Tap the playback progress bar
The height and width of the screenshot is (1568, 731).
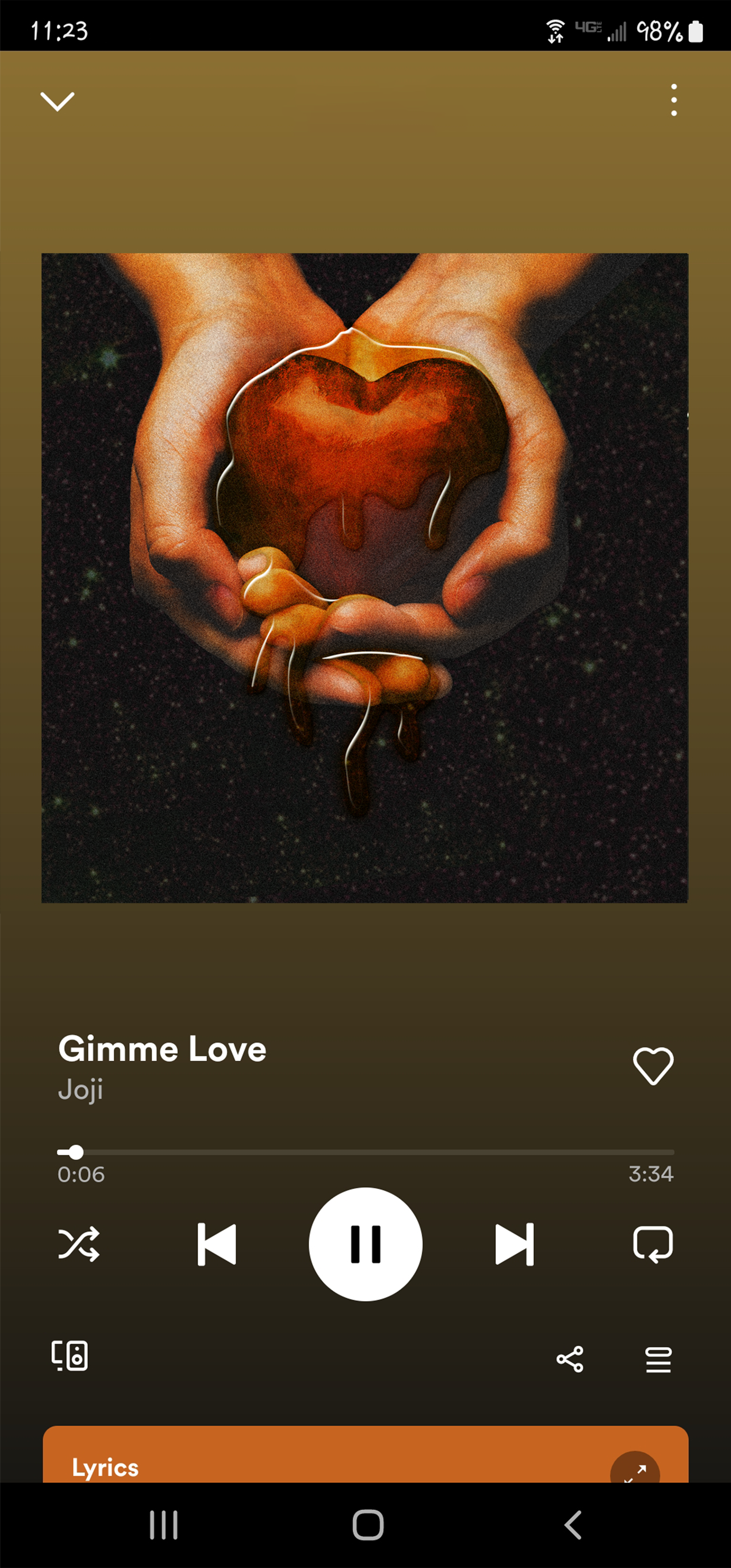(x=365, y=1152)
